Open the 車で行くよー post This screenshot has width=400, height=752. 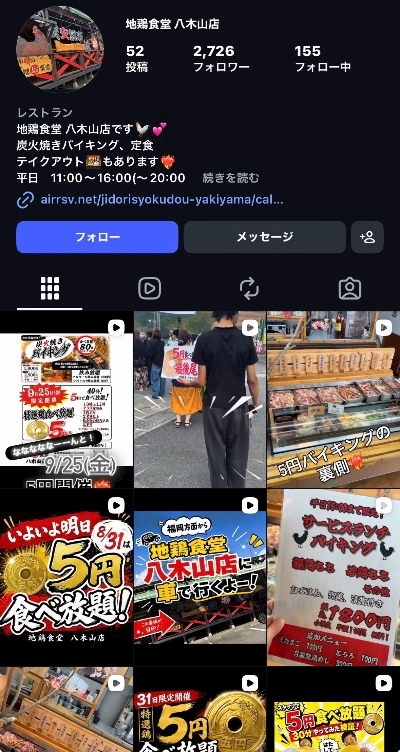[200, 577]
